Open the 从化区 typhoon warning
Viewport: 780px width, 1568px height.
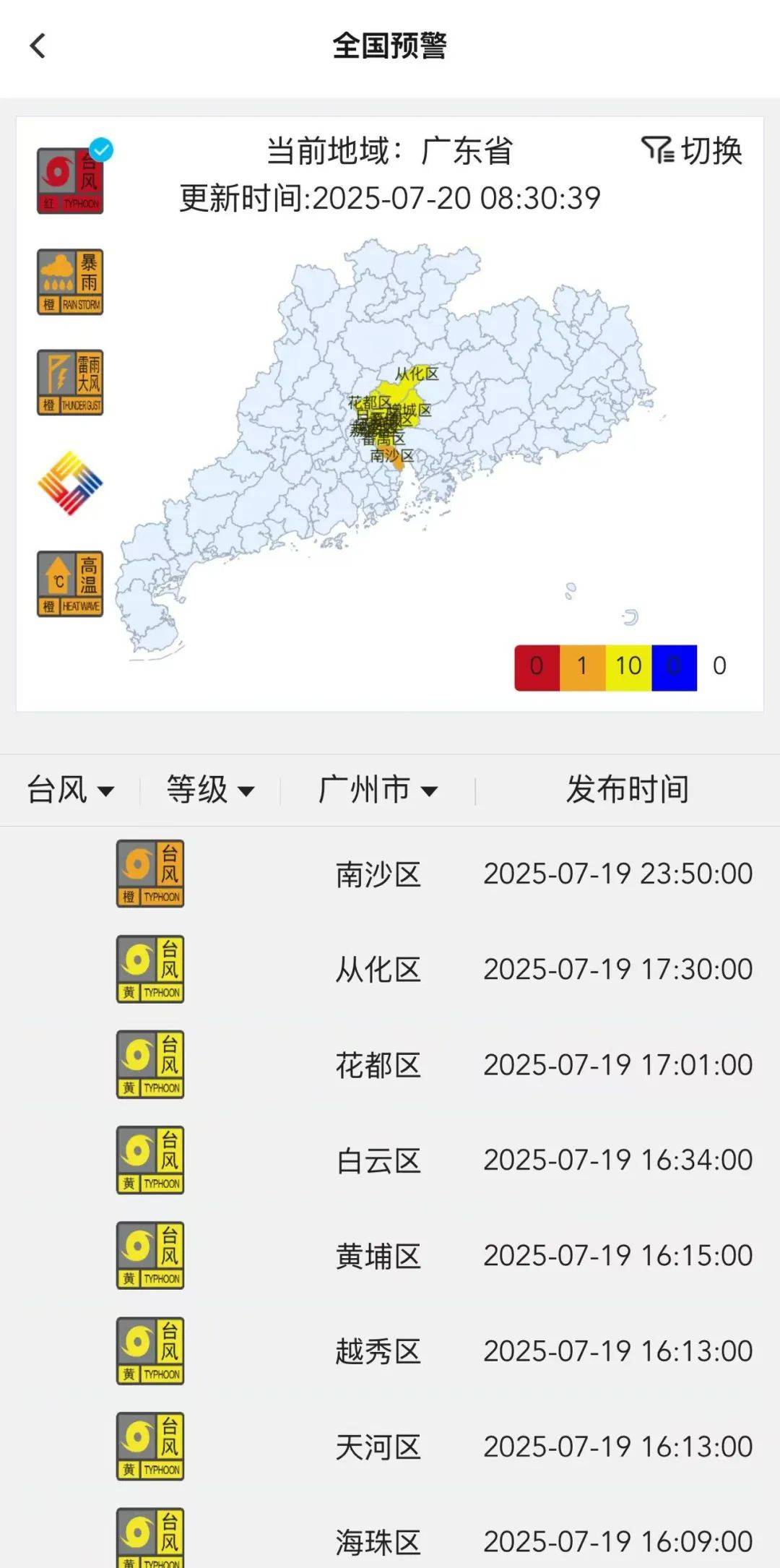[x=378, y=970]
